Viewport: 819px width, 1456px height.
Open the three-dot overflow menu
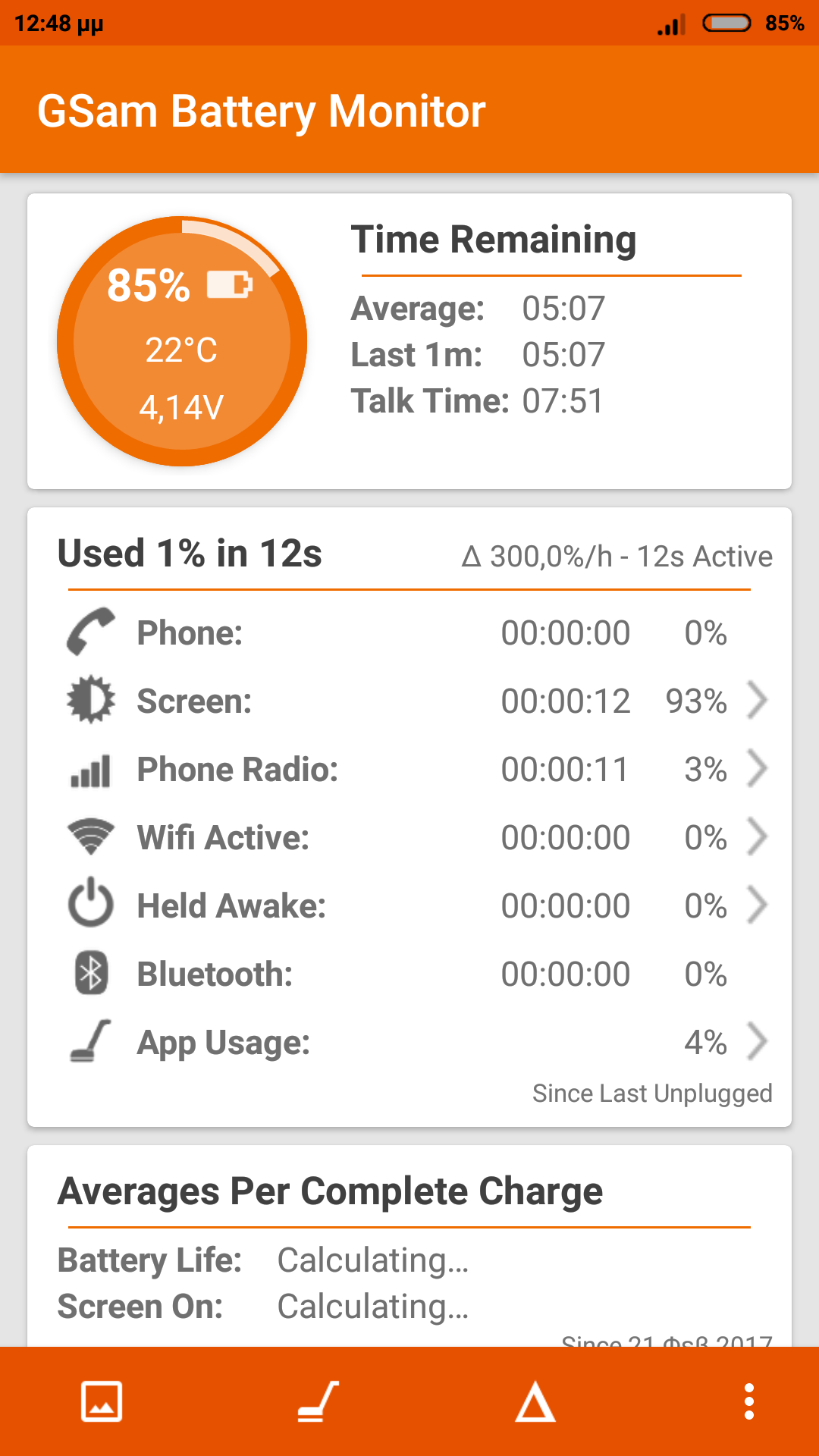point(749,1401)
